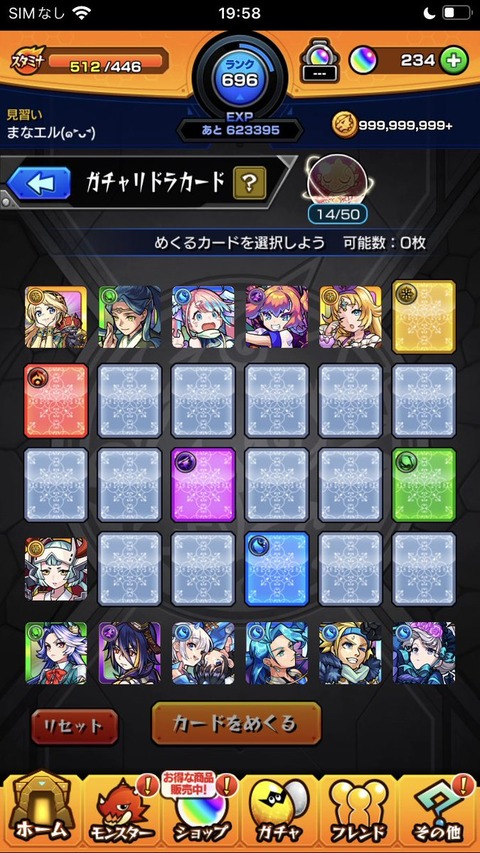Image resolution: width=480 pixels, height=853 pixels.
Task: Tap the リセット button
Action: (x=75, y=726)
